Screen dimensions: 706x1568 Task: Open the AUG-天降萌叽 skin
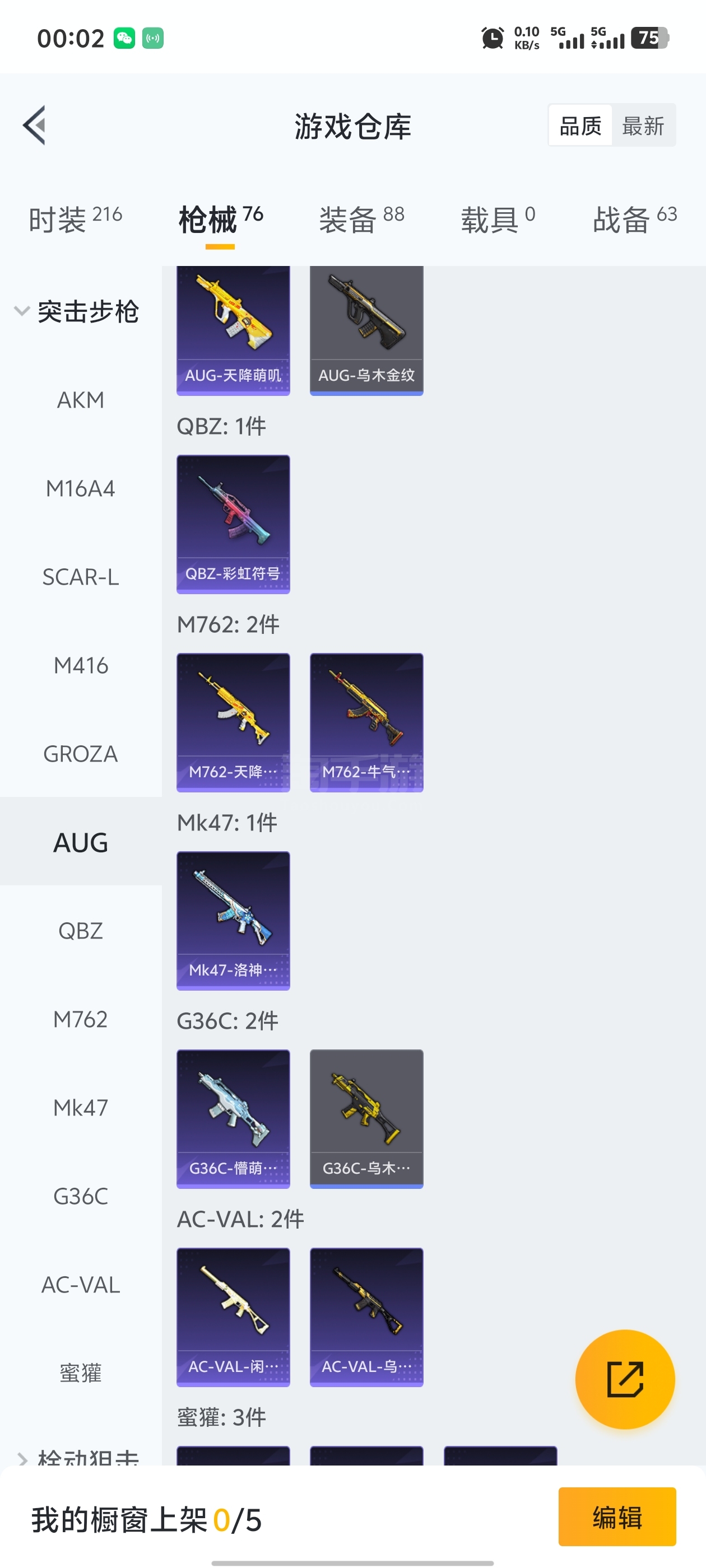pyautogui.click(x=233, y=329)
